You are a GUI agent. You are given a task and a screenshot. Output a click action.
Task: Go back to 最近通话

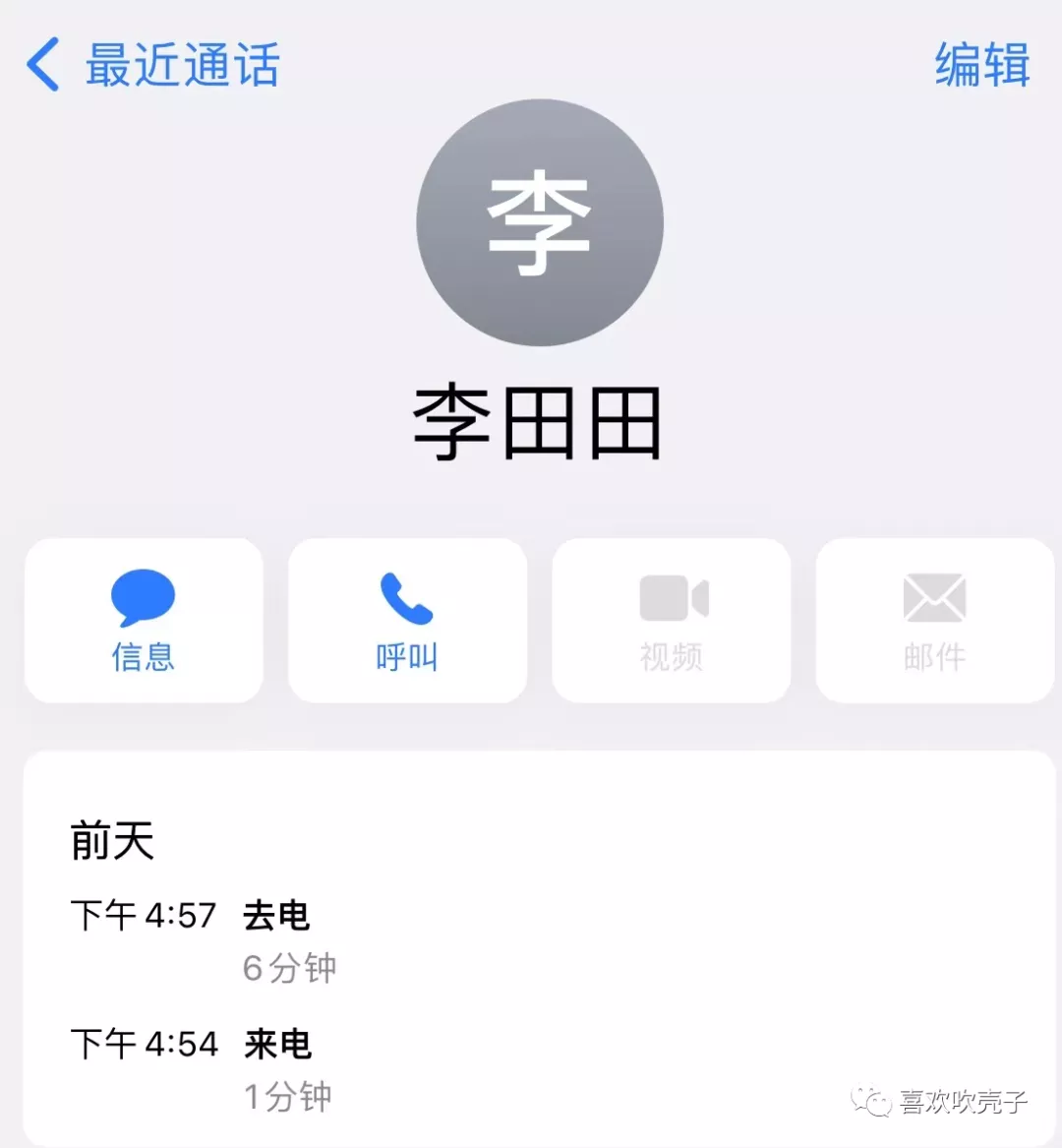click(152, 65)
